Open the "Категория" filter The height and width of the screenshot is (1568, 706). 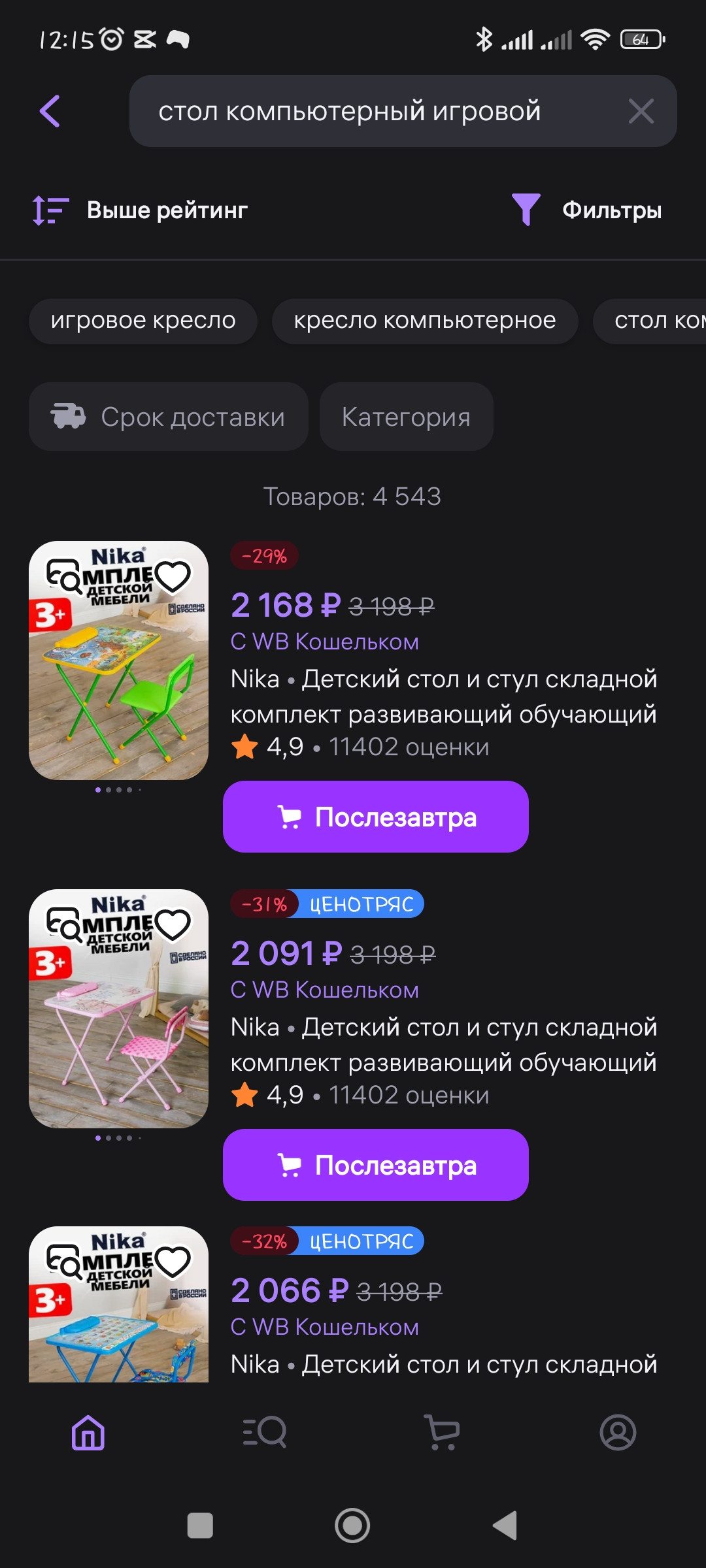[406, 417]
